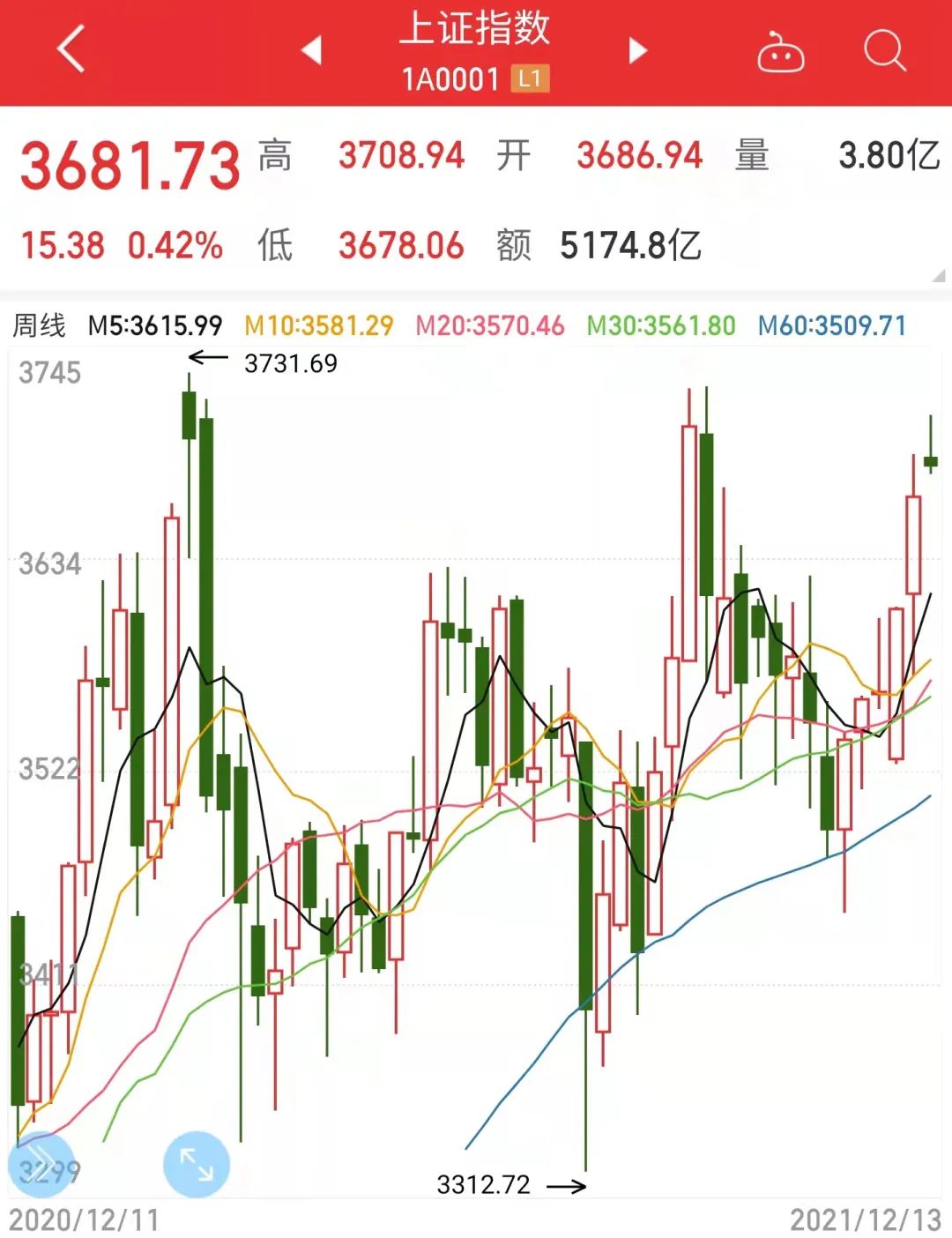Click the 3312.72 low annotation
Viewport: 952px width, 1238px height.
(481, 1185)
